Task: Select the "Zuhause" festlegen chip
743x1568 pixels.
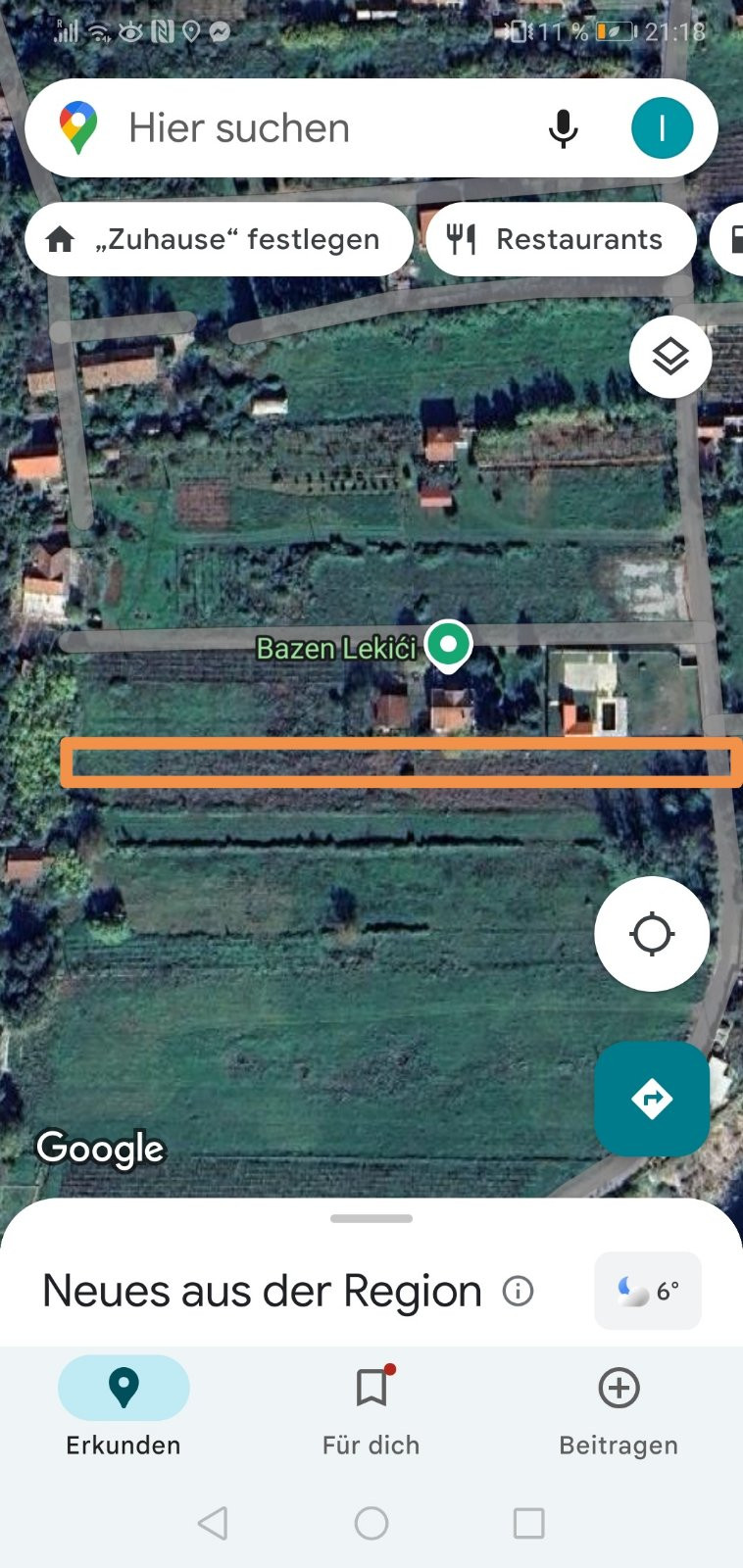Action: coord(218,239)
